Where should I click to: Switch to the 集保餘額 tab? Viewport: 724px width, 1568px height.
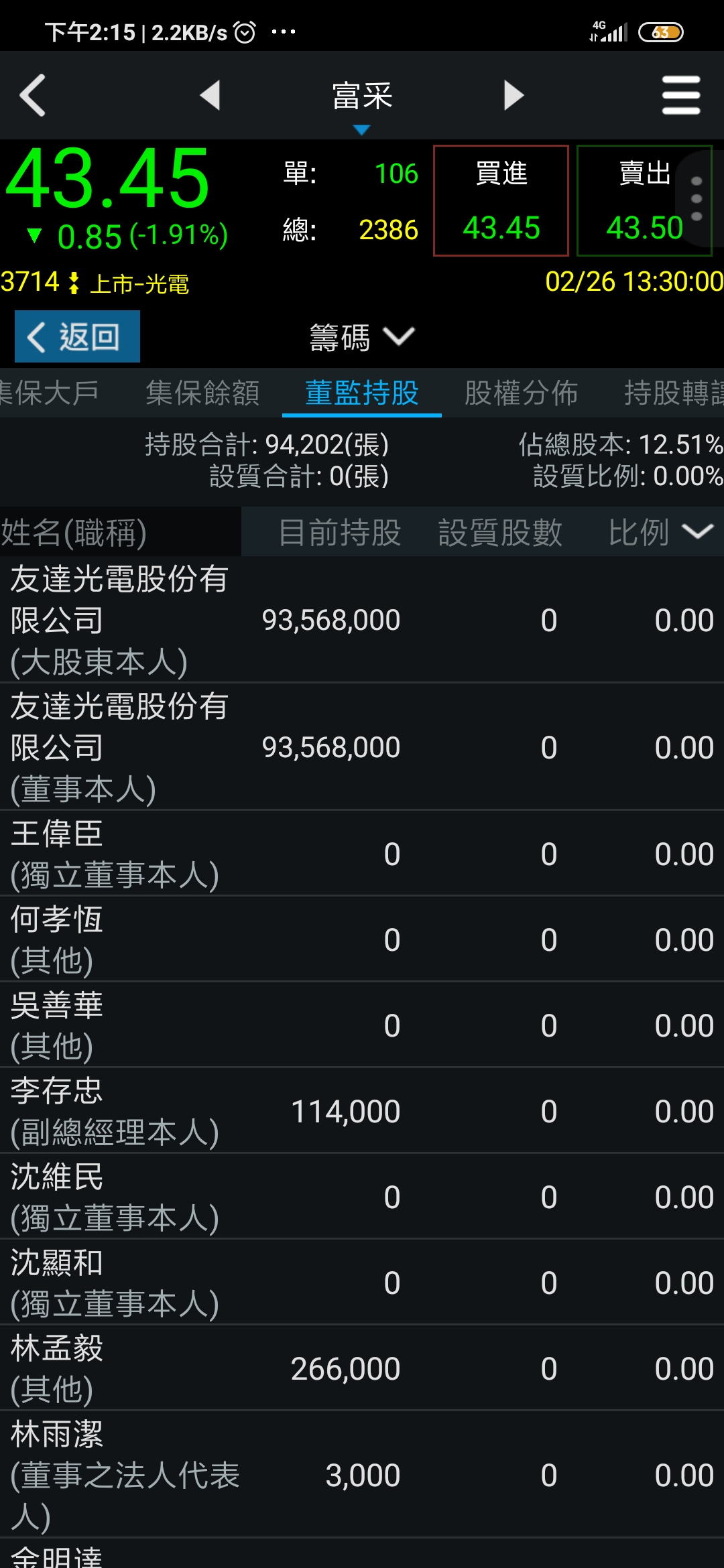point(202,393)
